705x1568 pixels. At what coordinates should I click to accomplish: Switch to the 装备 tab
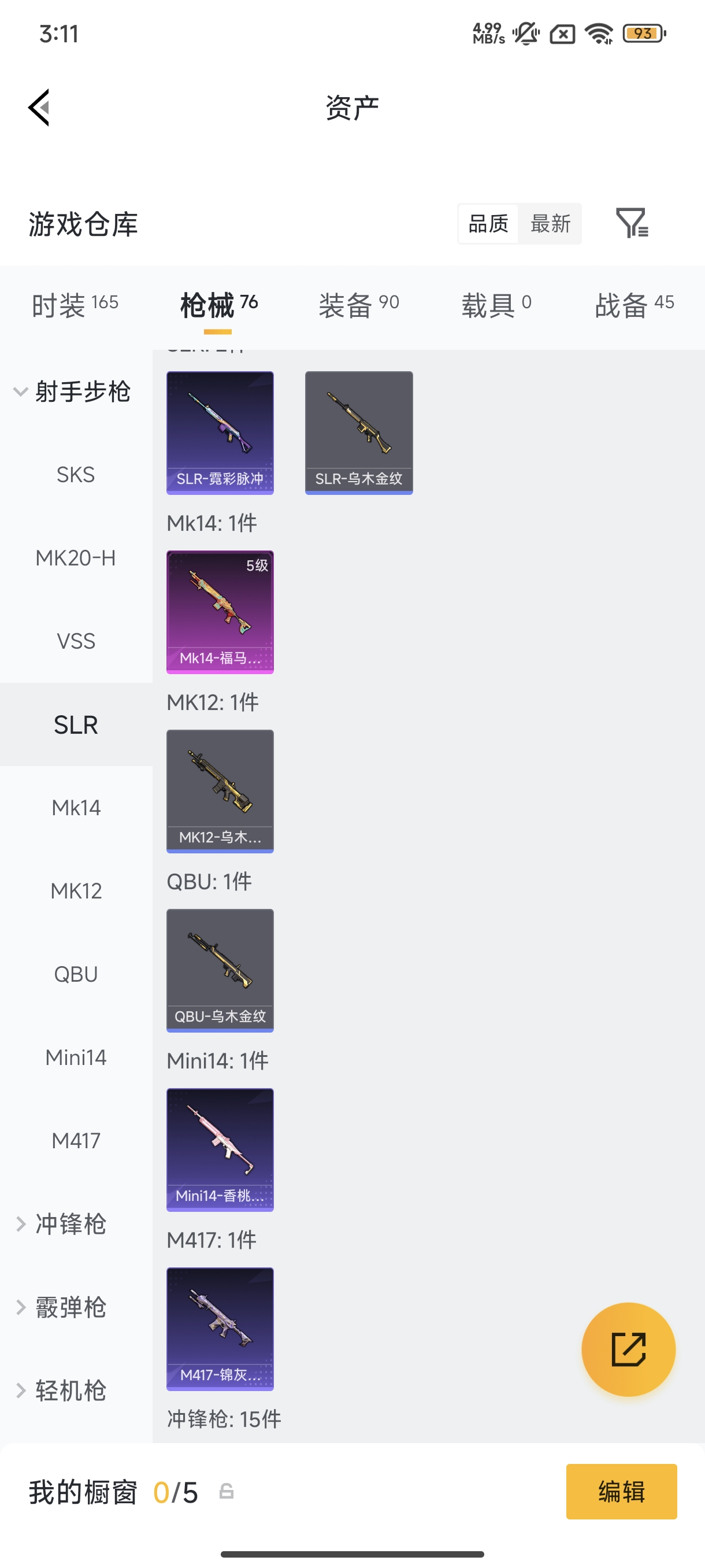pyautogui.click(x=358, y=304)
